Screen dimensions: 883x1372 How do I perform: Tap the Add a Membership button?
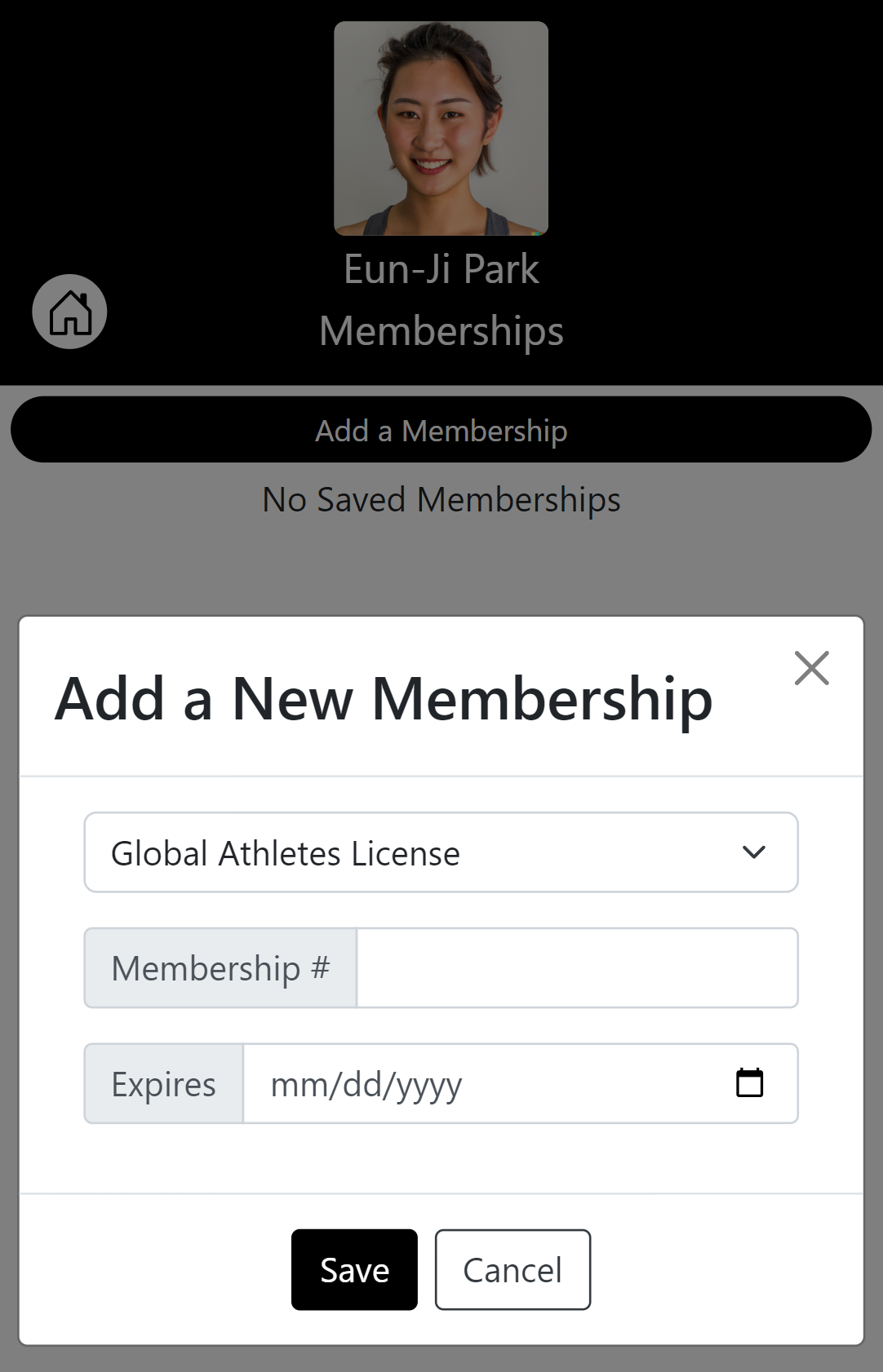[441, 430]
